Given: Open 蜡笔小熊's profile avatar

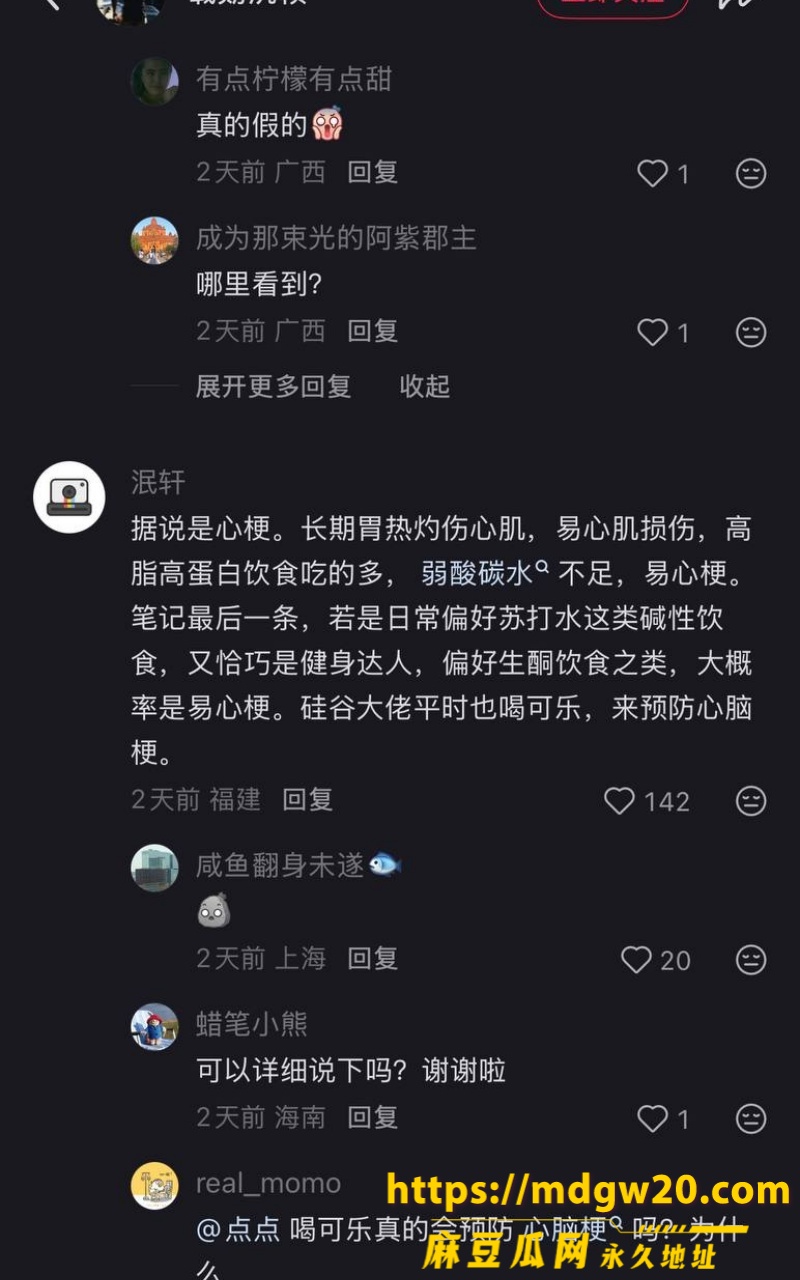Looking at the screenshot, I should [155, 1027].
